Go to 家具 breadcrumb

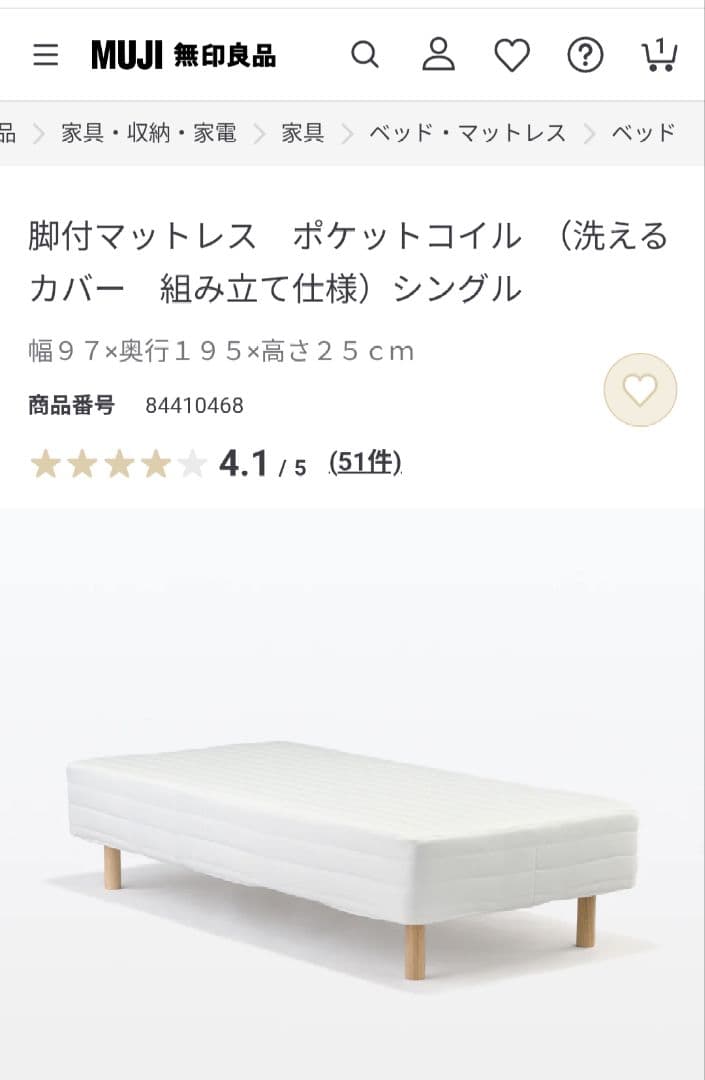(x=303, y=133)
